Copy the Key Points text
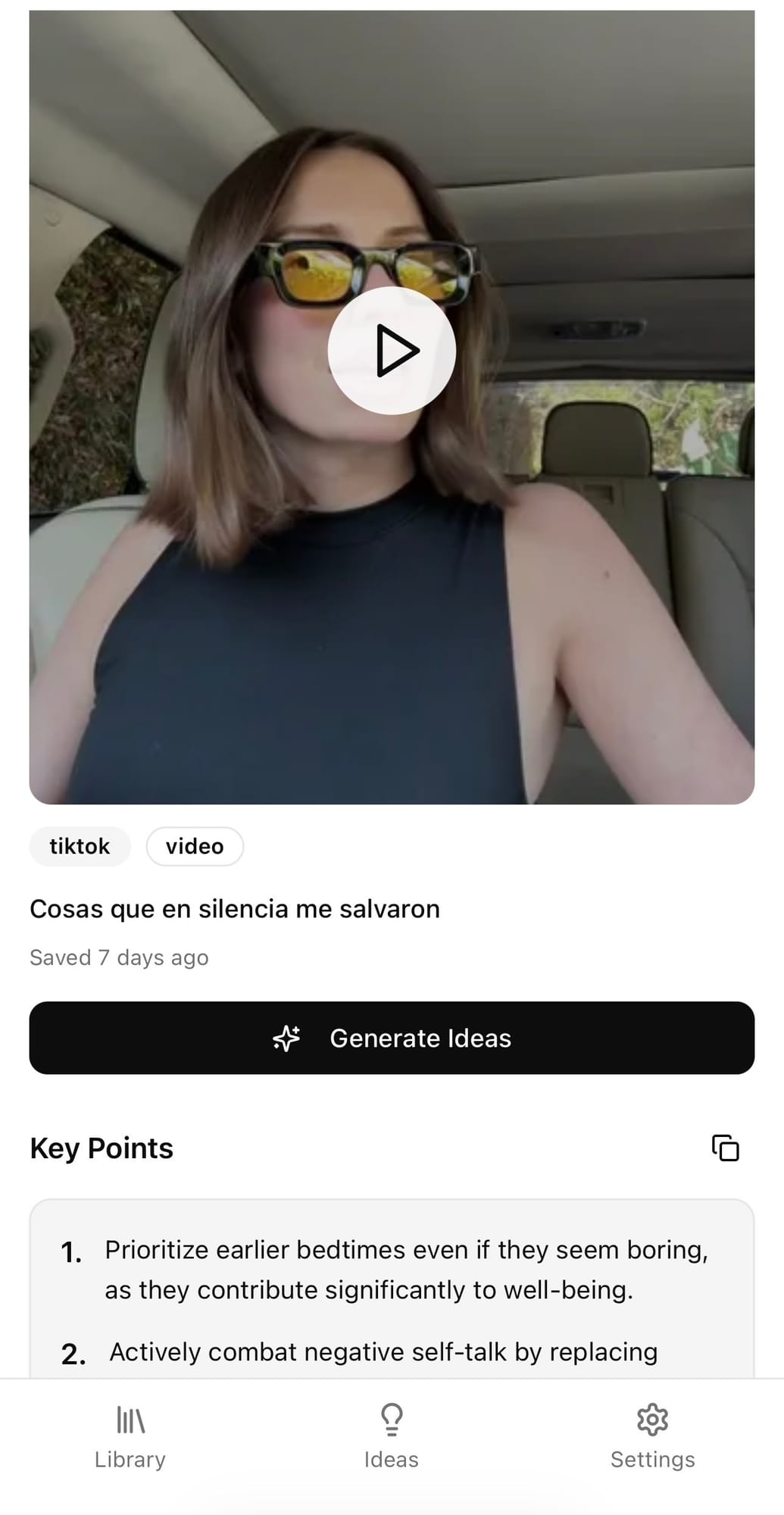This screenshot has height=1515, width=784. [x=725, y=1148]
